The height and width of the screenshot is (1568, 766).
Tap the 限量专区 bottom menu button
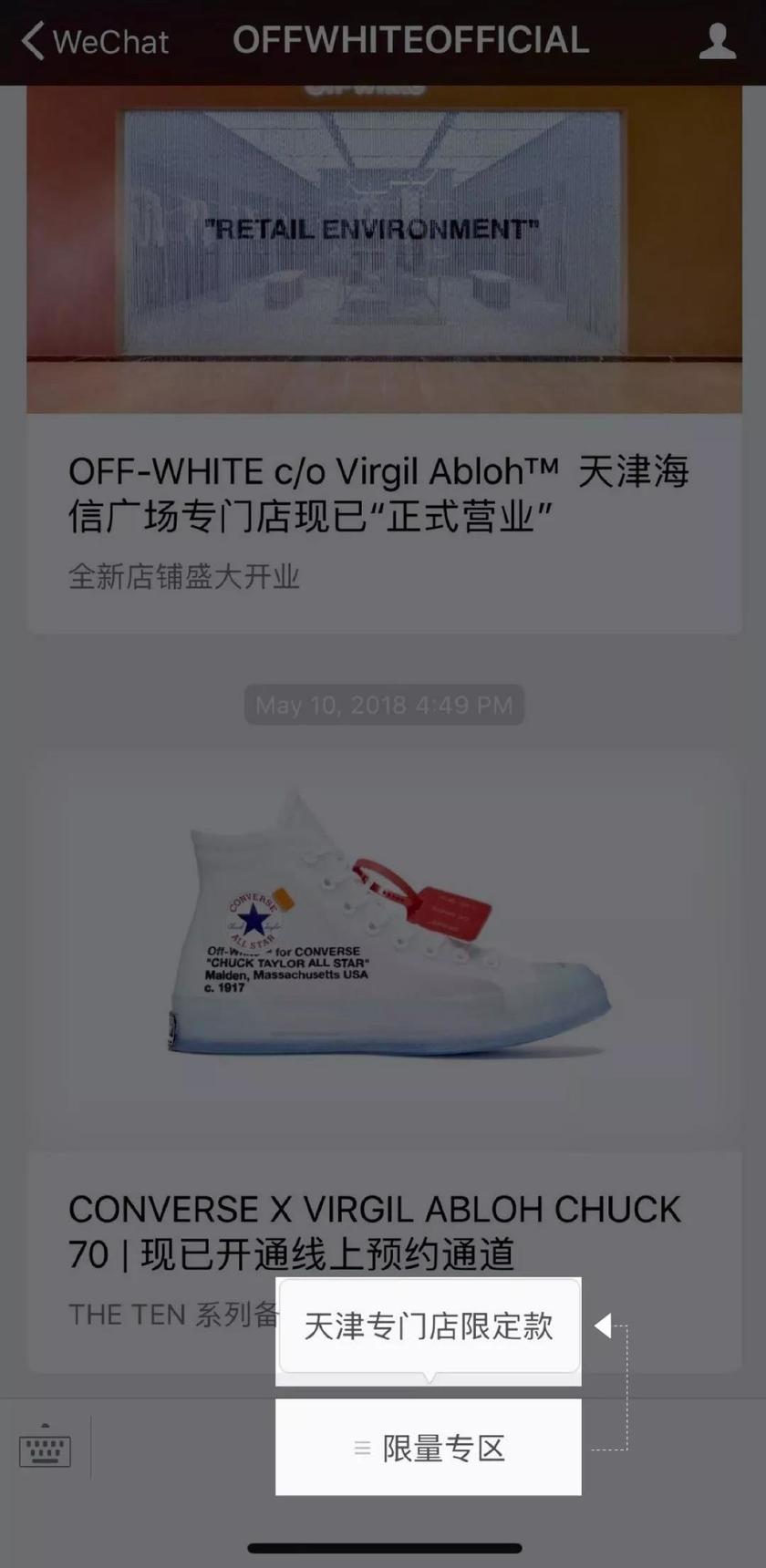click(429, 1448)
